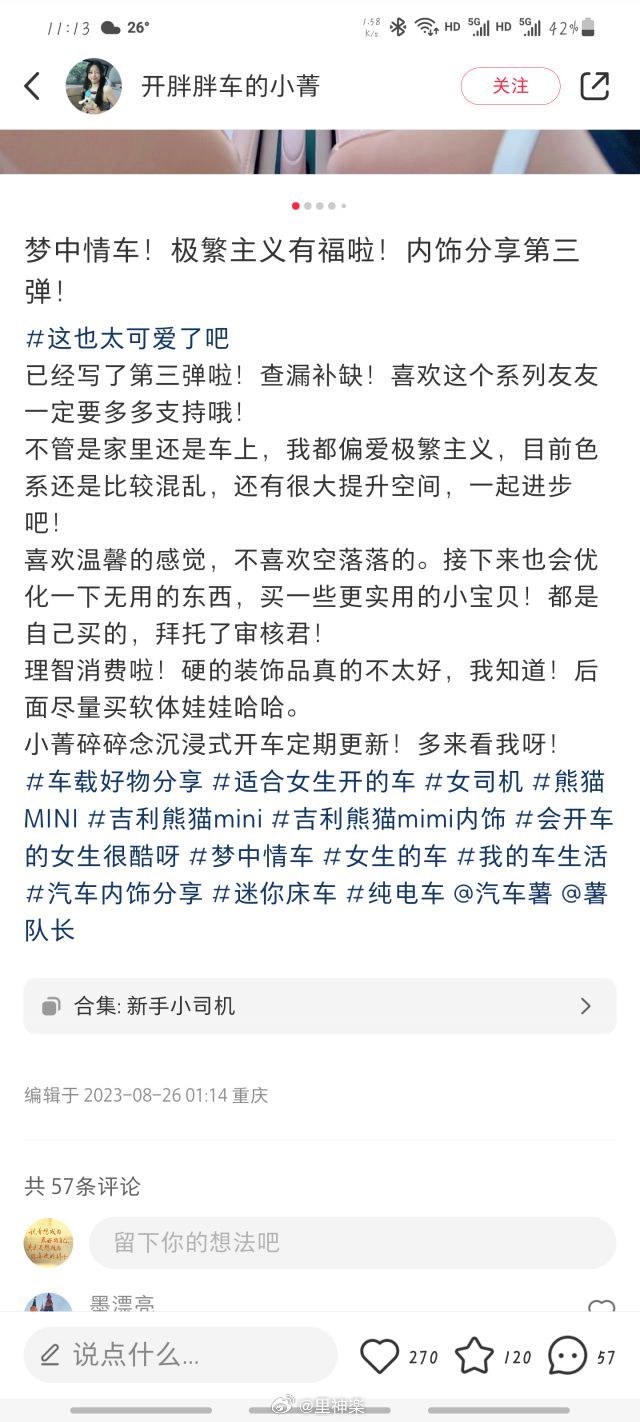
Task: Follow the author with the 关注 button
Action: [x=510, y=86]
